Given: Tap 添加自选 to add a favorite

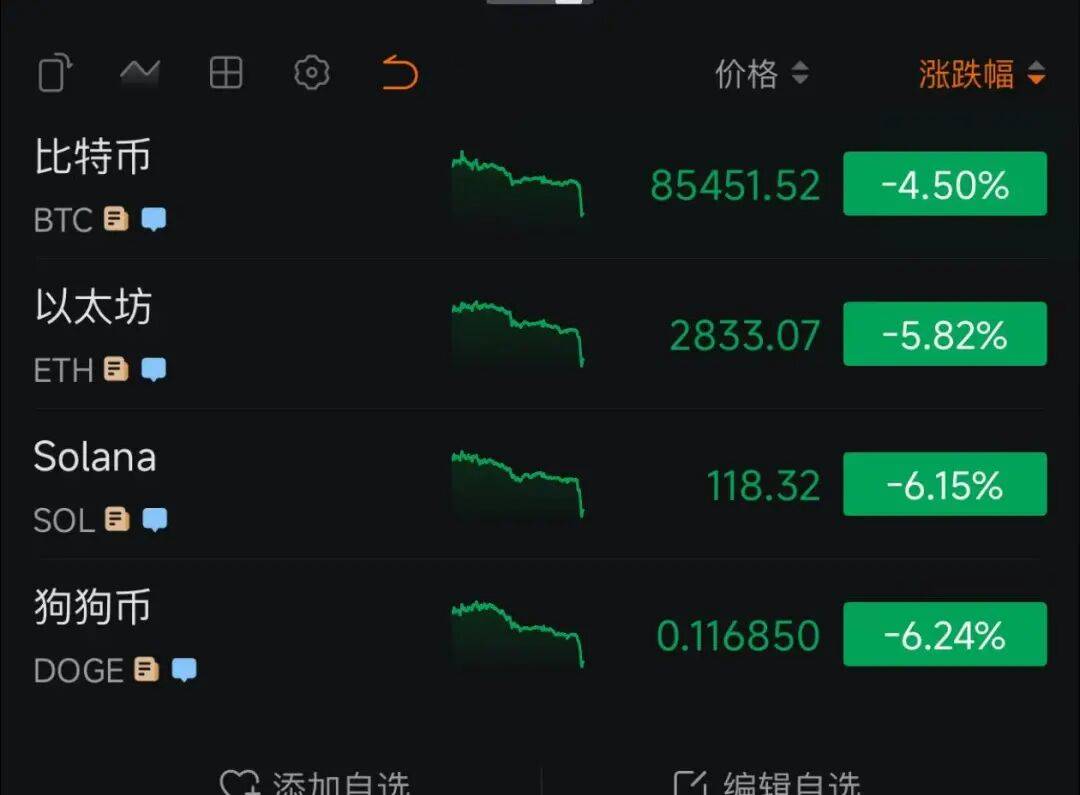Looking at the screenshot, I should [316, 782].
